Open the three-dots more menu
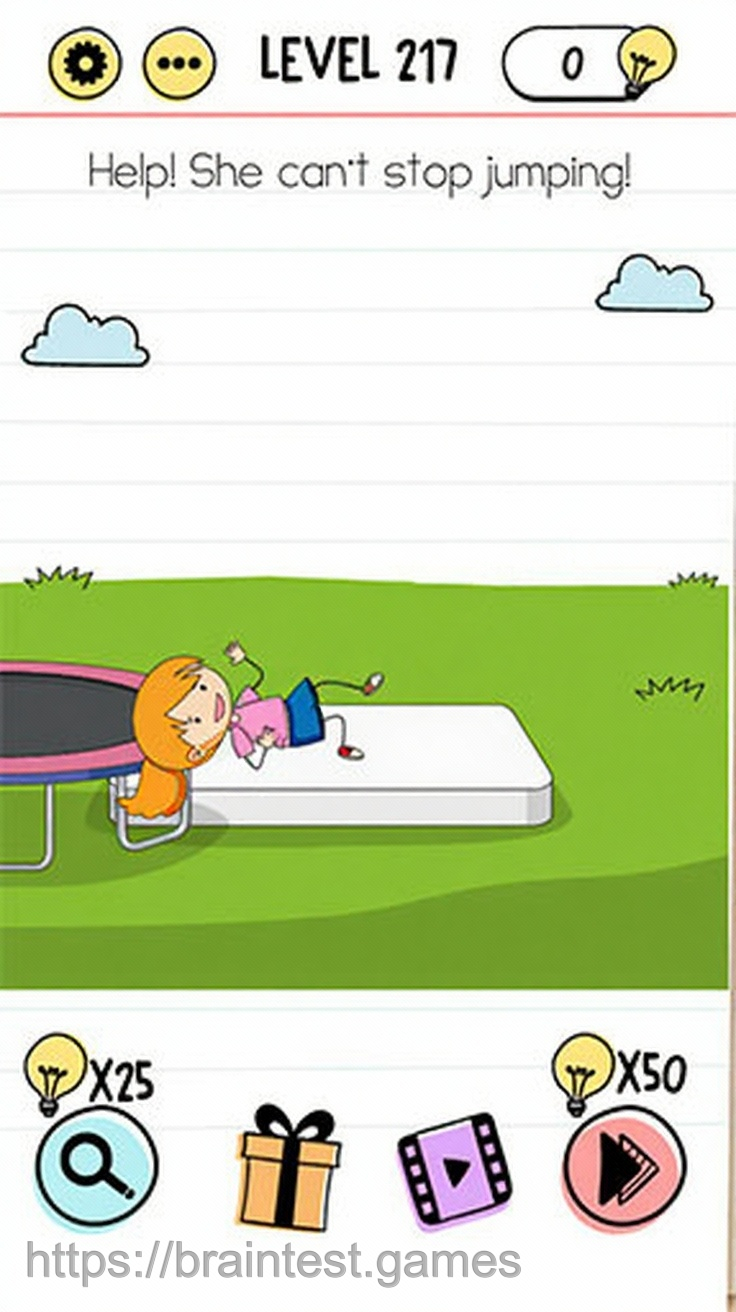Image resolution: width=736 pixels, height=1312 pixels. click(x=178, y=64)
